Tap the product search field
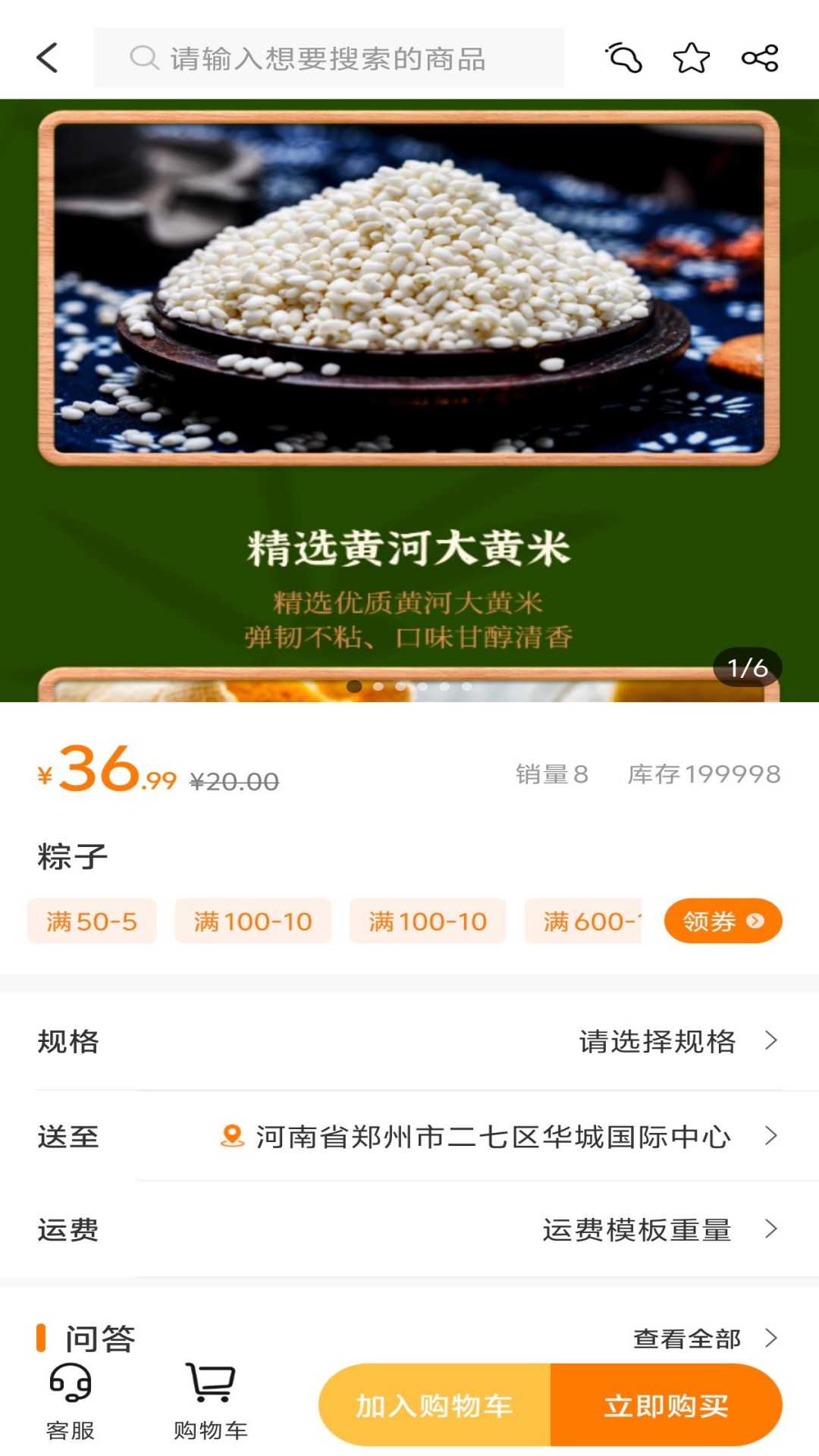819x1456 pixels. [328, 58]
